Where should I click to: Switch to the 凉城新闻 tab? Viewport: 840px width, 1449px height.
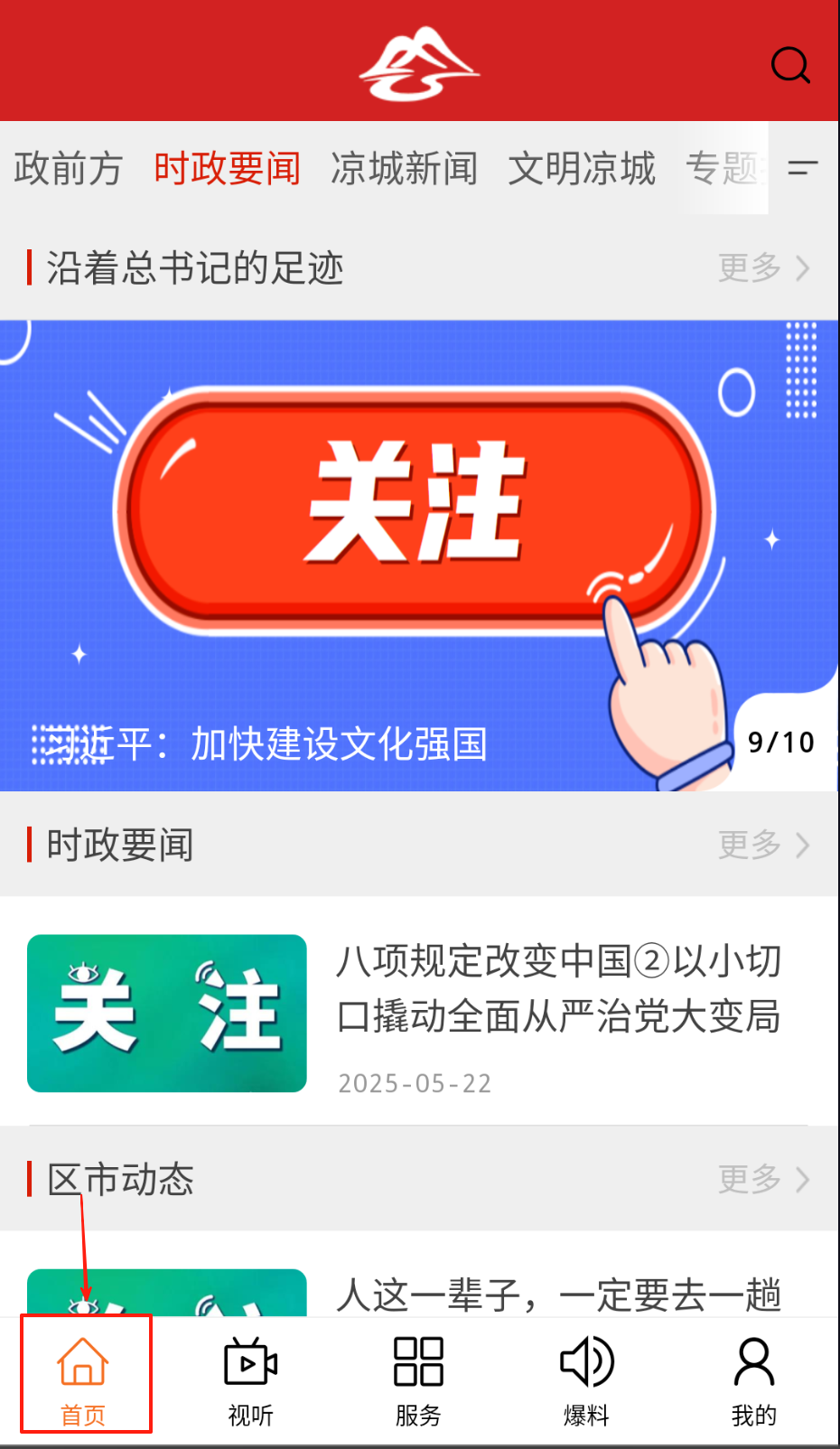(x=404, y=169)
